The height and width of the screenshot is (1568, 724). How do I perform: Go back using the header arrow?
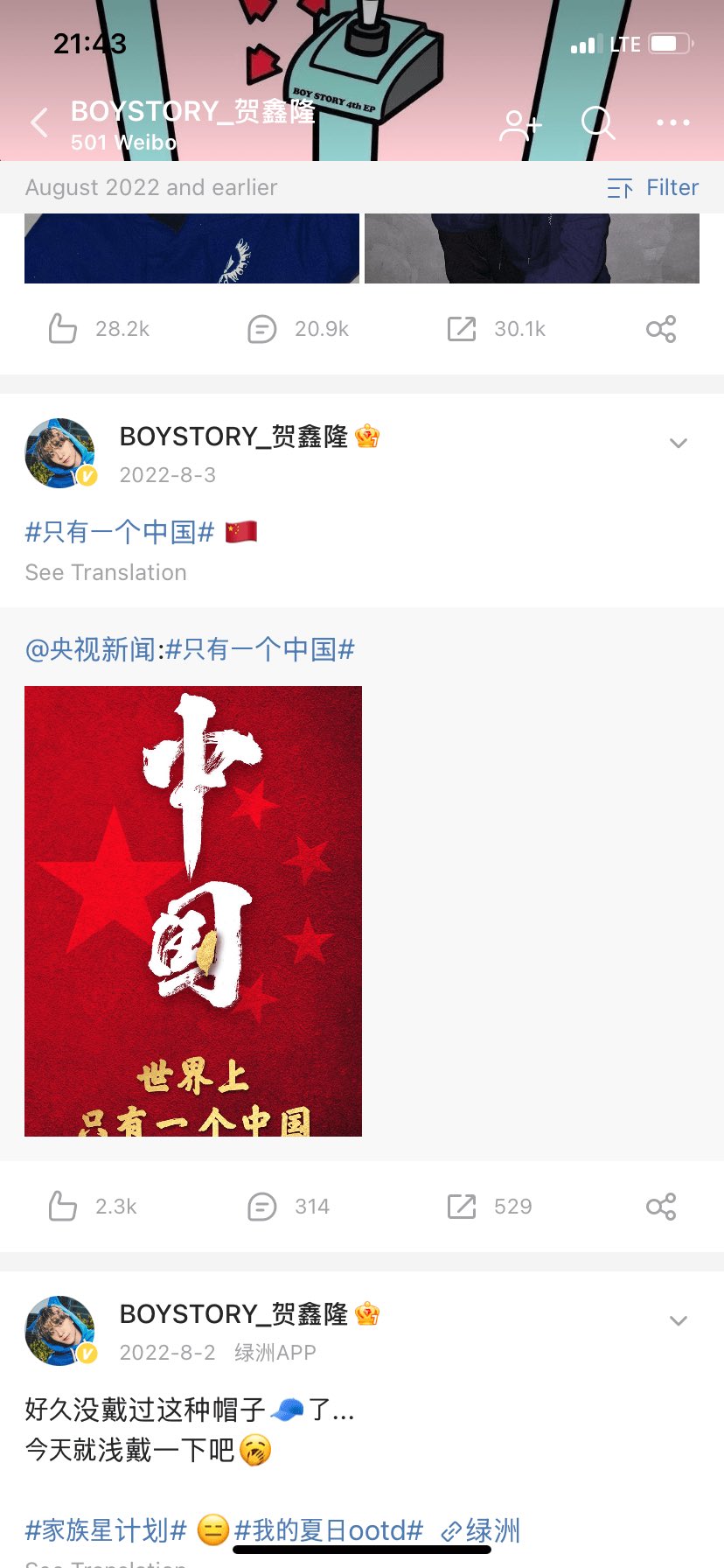tap(39, 122)
